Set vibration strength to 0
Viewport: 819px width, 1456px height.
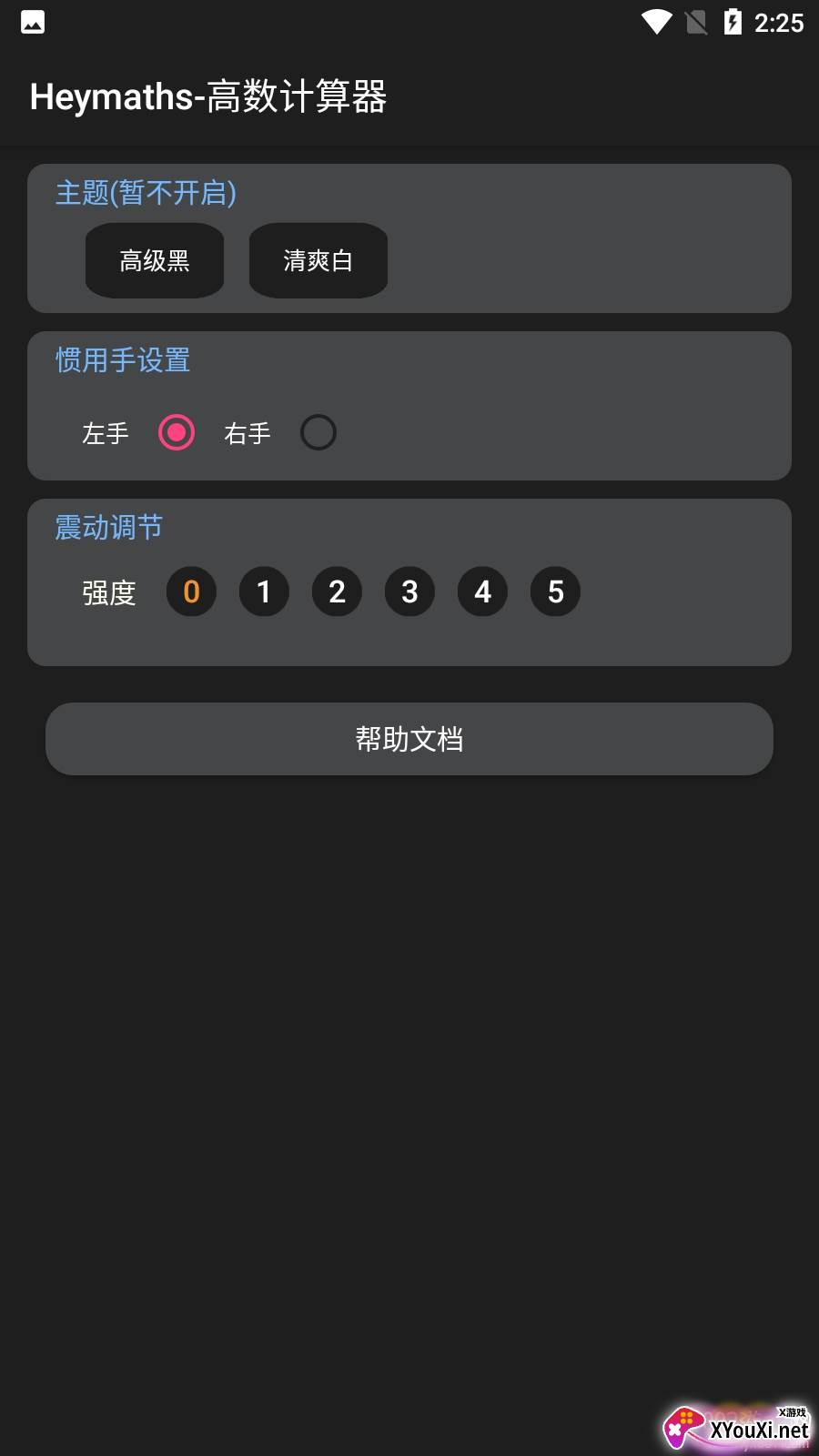(x=191, y=592)
